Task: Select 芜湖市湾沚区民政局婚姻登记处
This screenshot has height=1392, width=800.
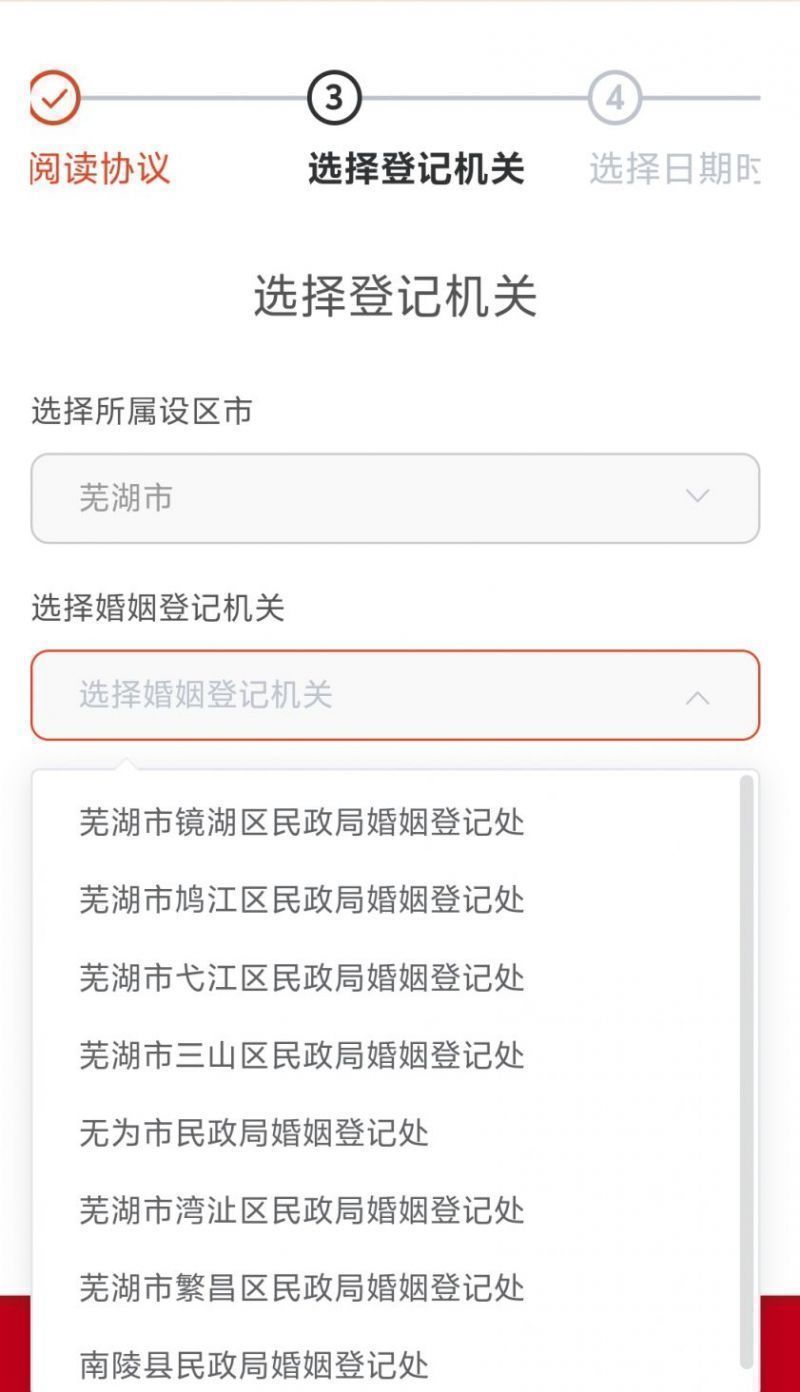Action: (x=301, y=1211)
